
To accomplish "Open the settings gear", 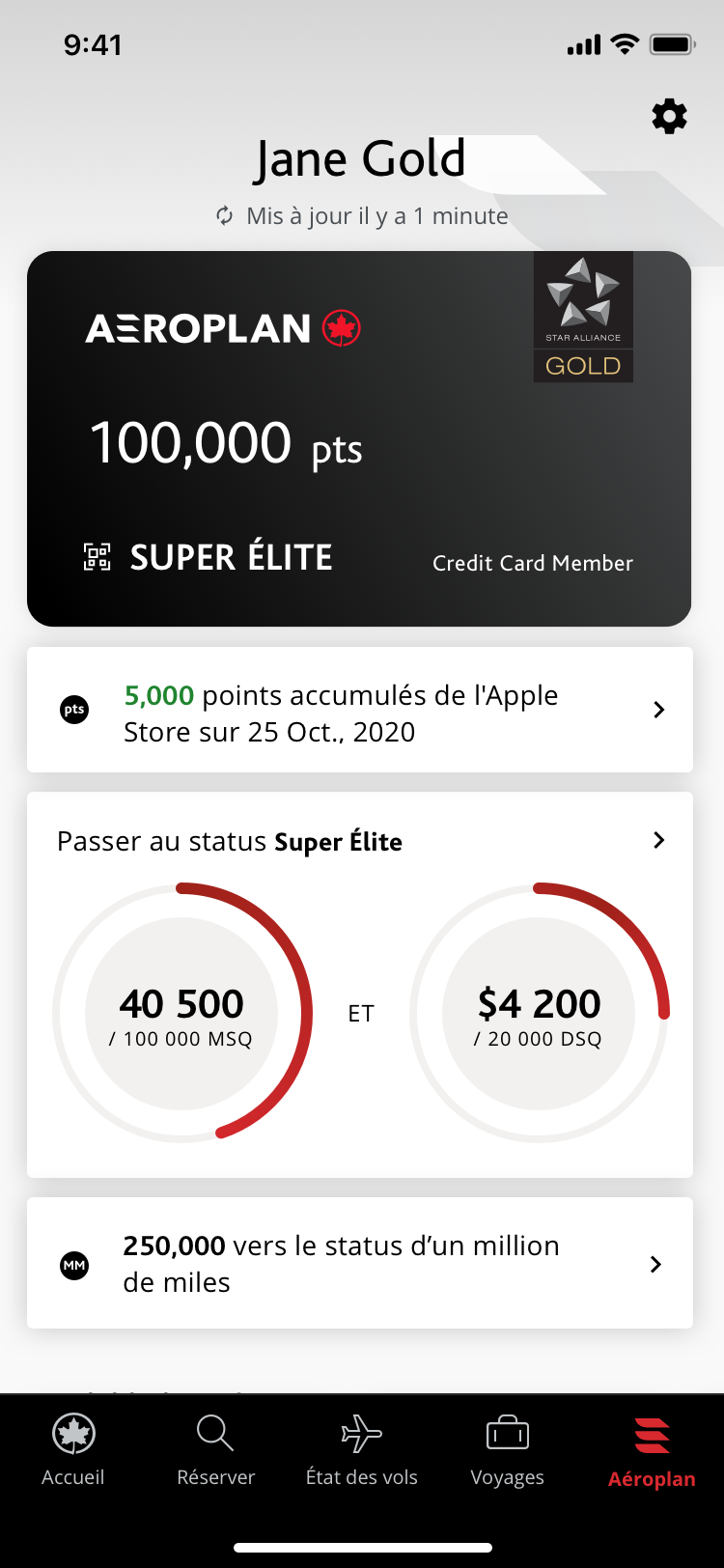I will 669,117.
